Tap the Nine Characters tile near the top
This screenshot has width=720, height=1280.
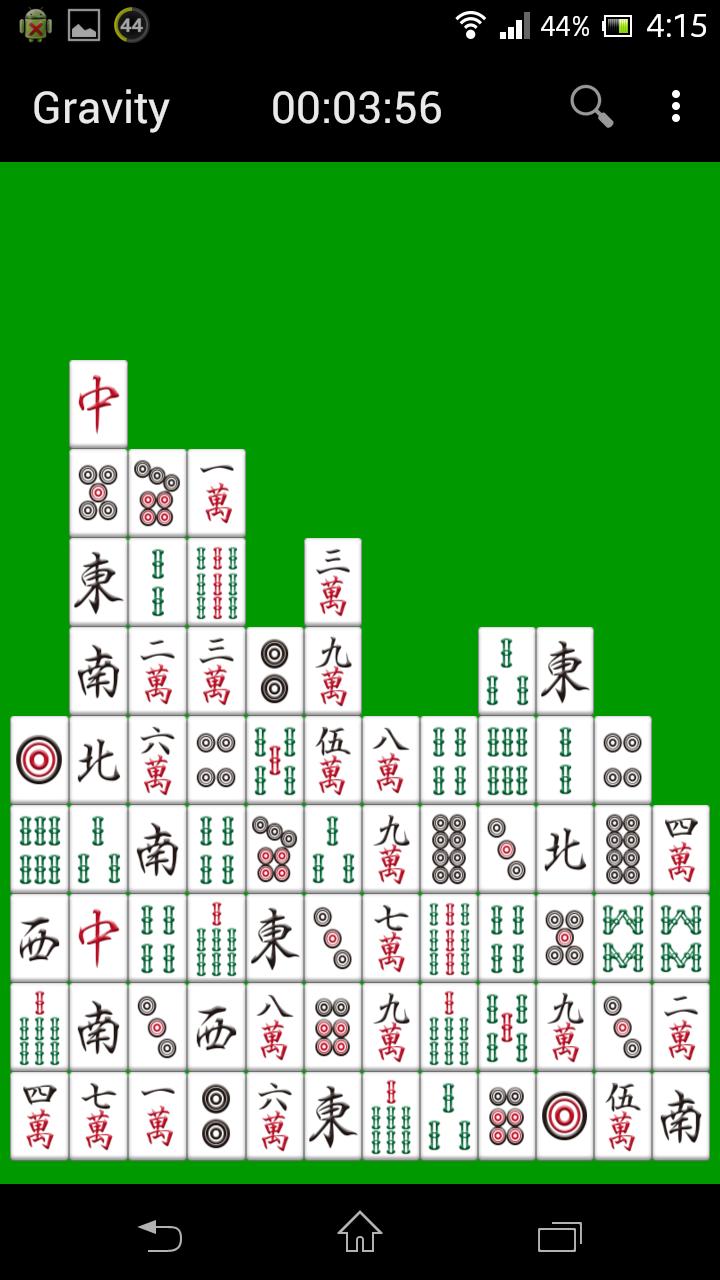[333, 669]
